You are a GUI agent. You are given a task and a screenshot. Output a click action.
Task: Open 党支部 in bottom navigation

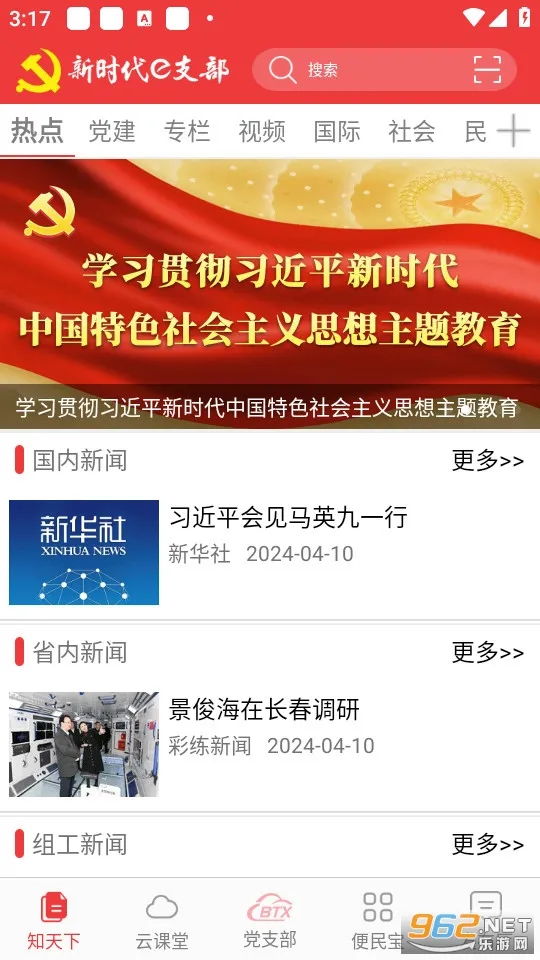270,920
